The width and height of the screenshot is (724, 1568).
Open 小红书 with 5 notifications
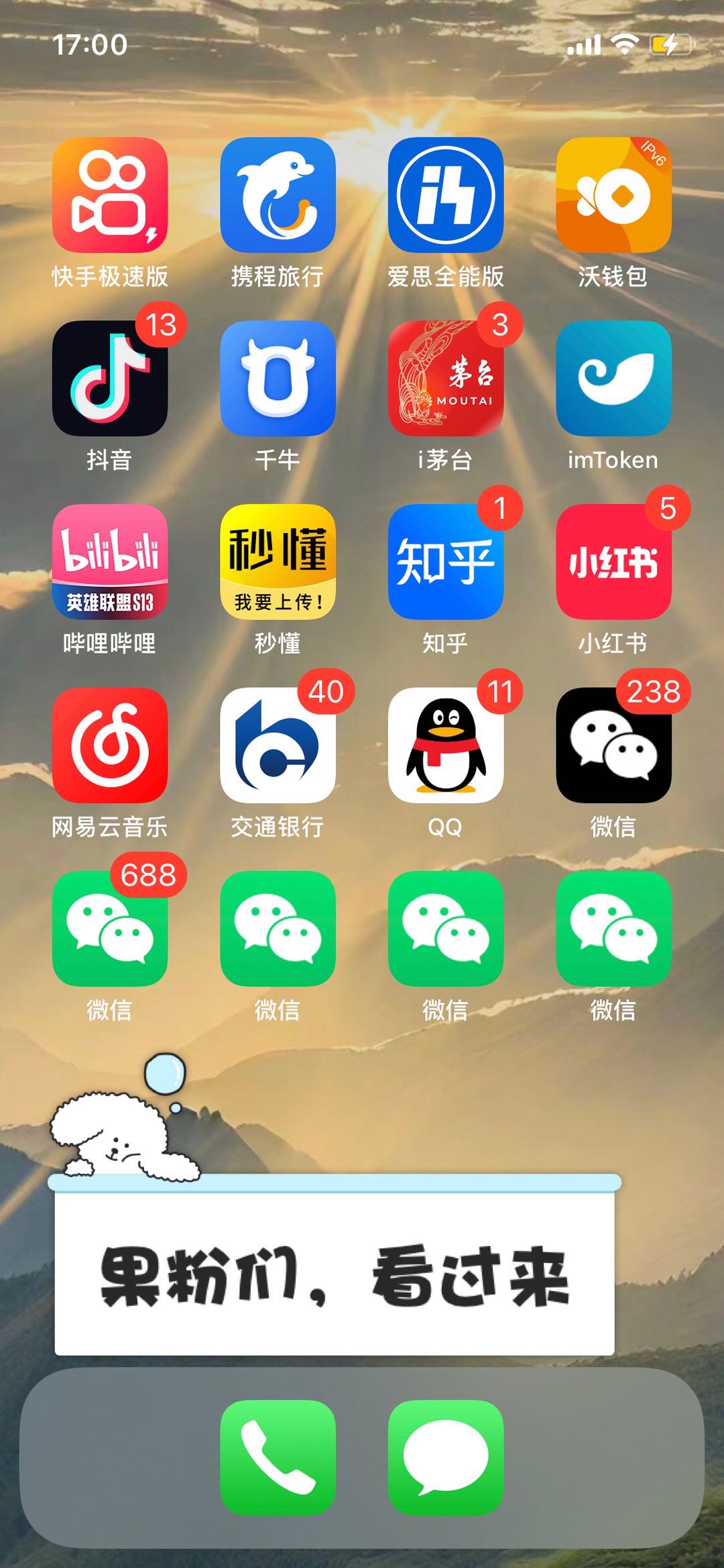tap(613, 562)
